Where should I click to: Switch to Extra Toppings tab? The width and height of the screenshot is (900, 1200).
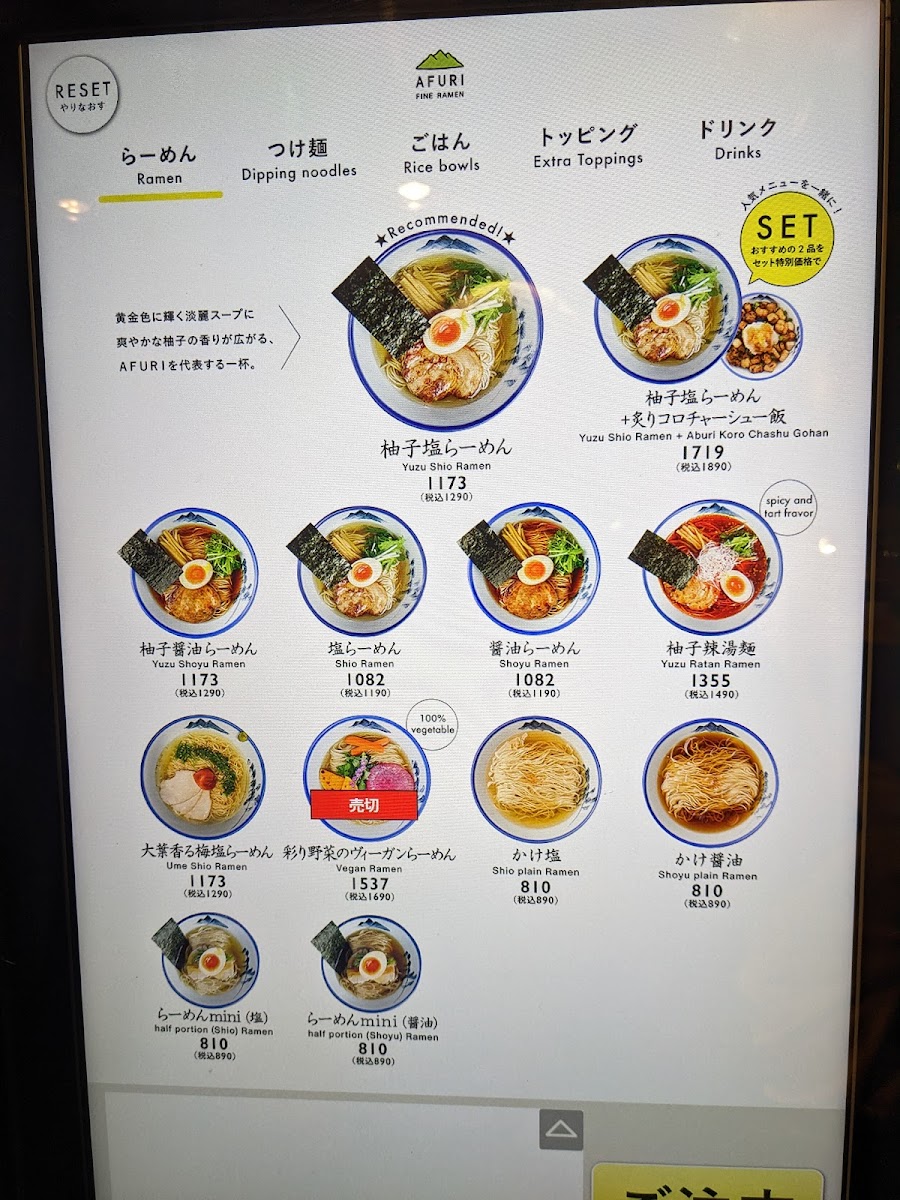click(x=588, y=146)
